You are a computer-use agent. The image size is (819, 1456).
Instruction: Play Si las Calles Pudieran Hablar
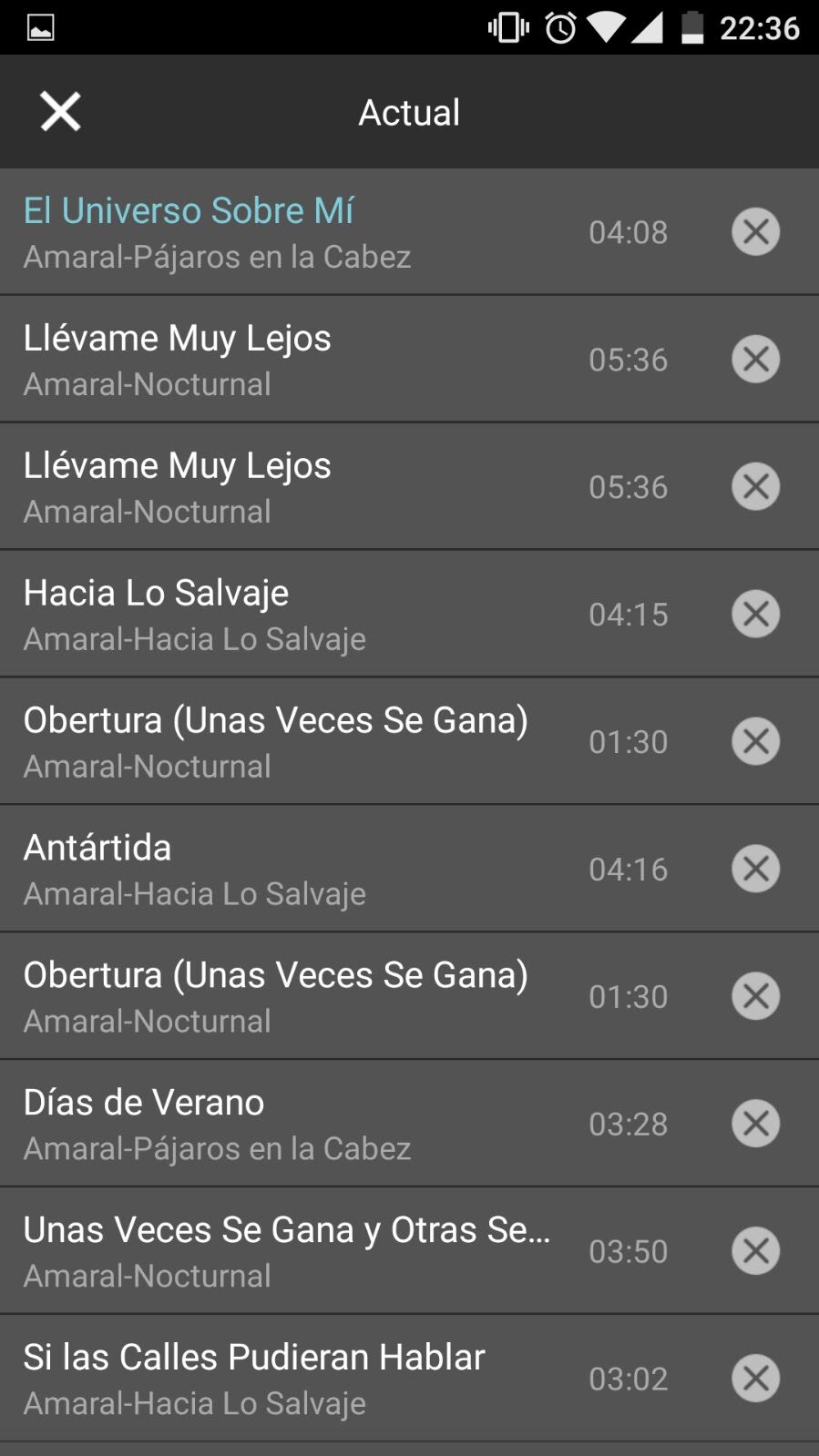tap(273, 1379)
